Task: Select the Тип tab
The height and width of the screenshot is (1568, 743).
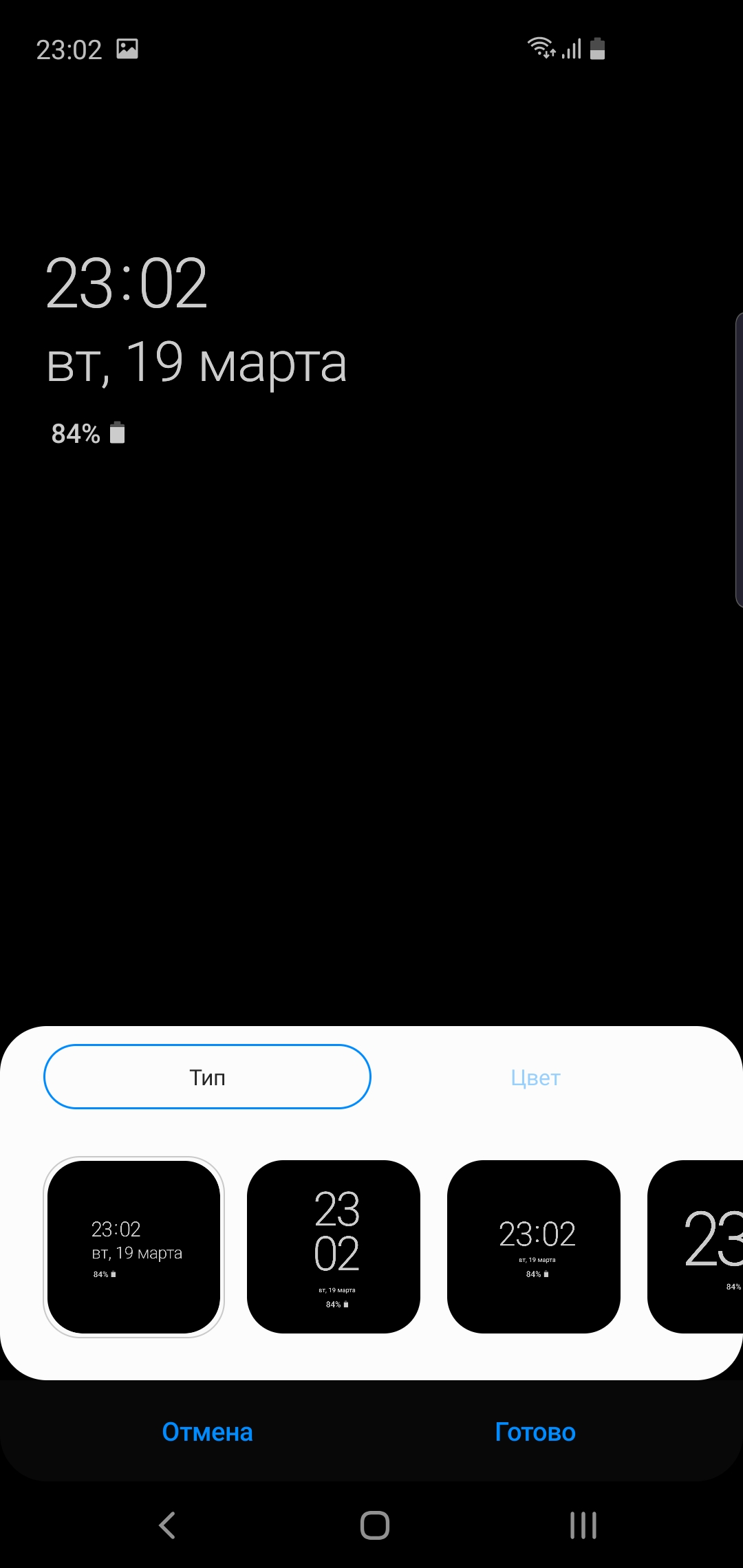Action: (207, 1077)
